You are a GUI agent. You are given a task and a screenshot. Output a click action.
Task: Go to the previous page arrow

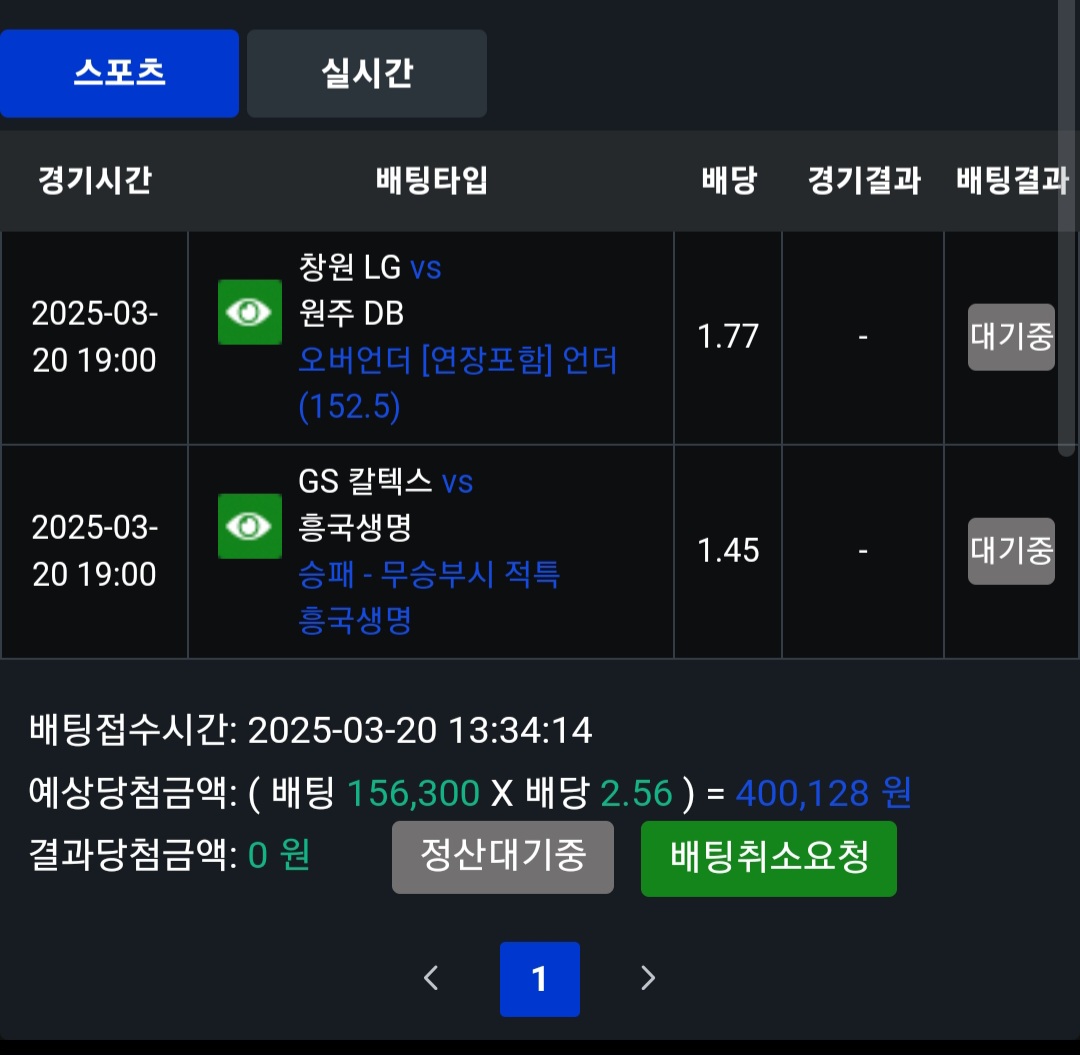[x=431, y=978]
